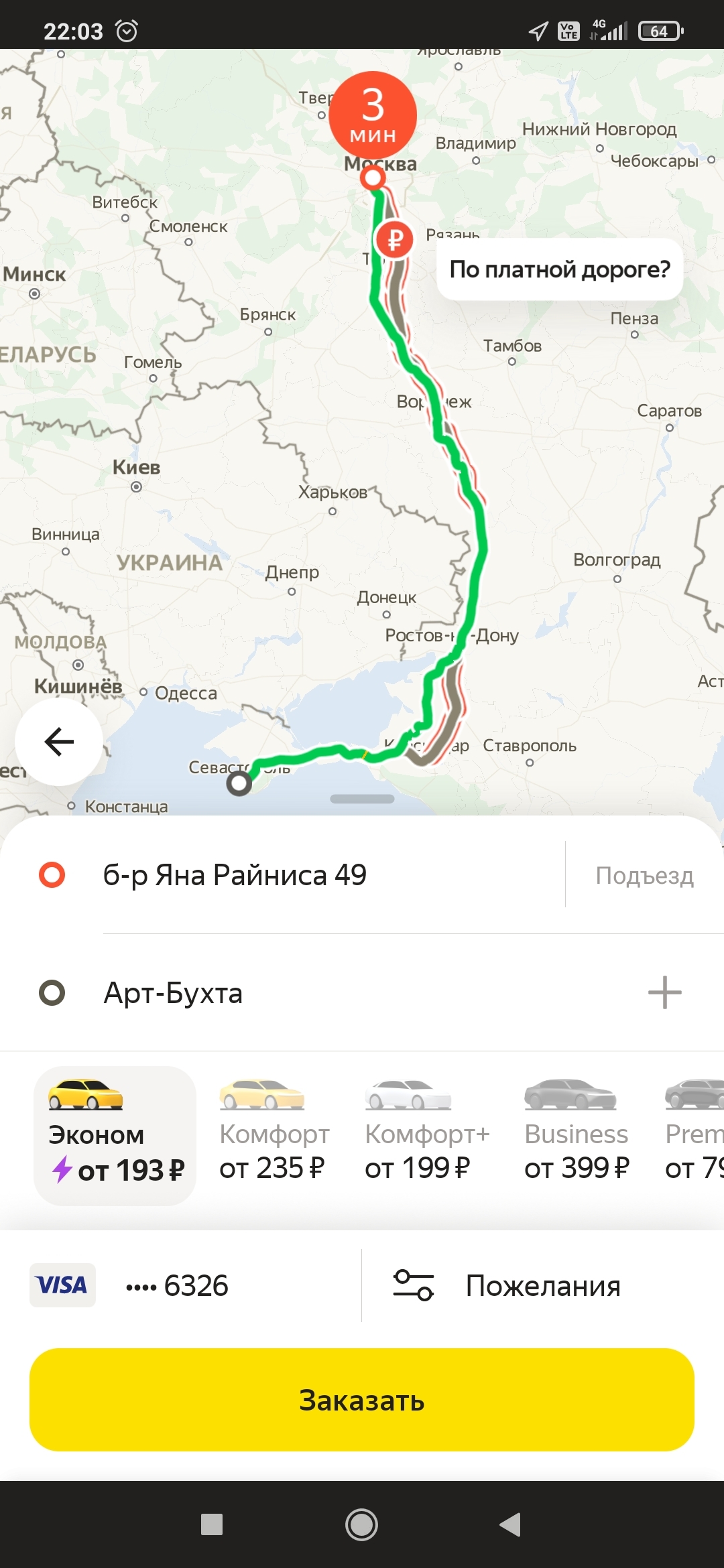Edit pickup address б-р Яна Райниса 49
The height and width of the screenshot is (1568, 724).
coord(235,875)
